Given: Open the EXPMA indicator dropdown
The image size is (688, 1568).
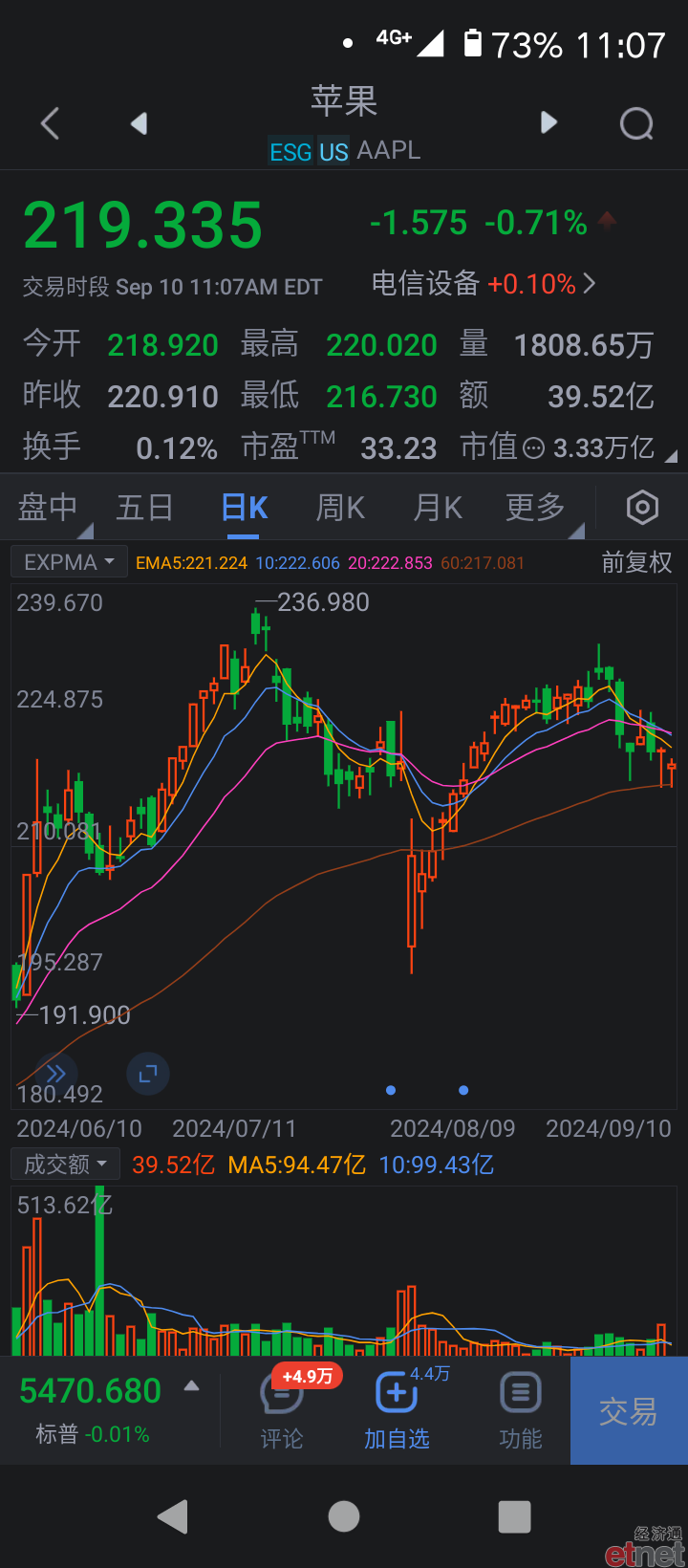Looking at the screenshot, I should point(69,562).
